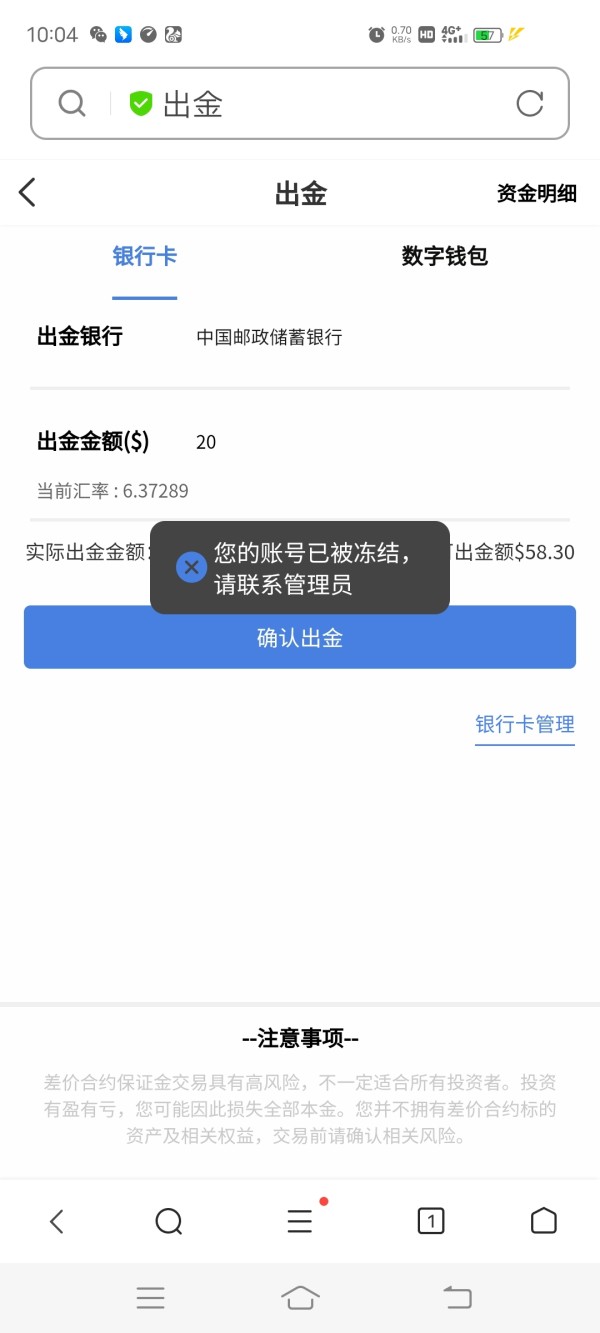Tap the system home button
This screenshot has width=600, height=1333.
[x=301, y=1298]
